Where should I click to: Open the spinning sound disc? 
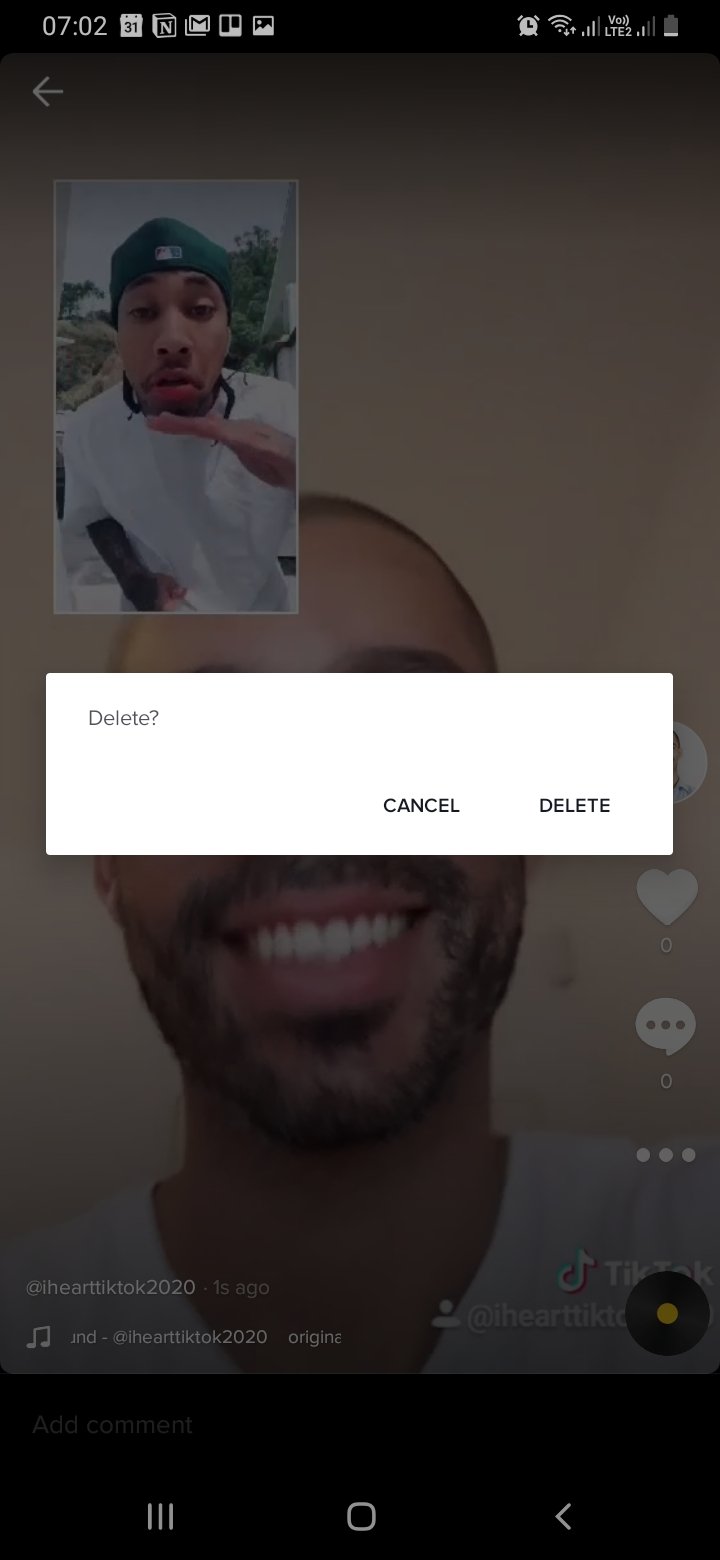(x=667, y=1313)
